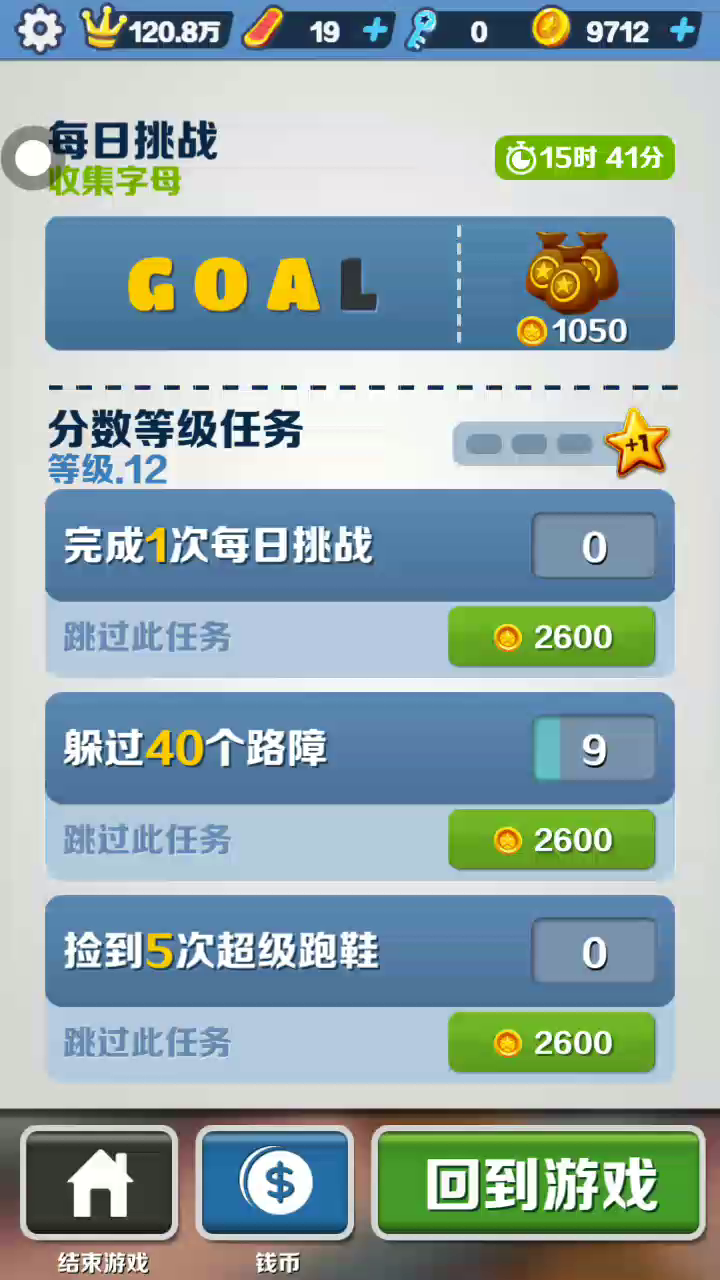Return to game with 回到游戏

click(x=539, y=1184)
